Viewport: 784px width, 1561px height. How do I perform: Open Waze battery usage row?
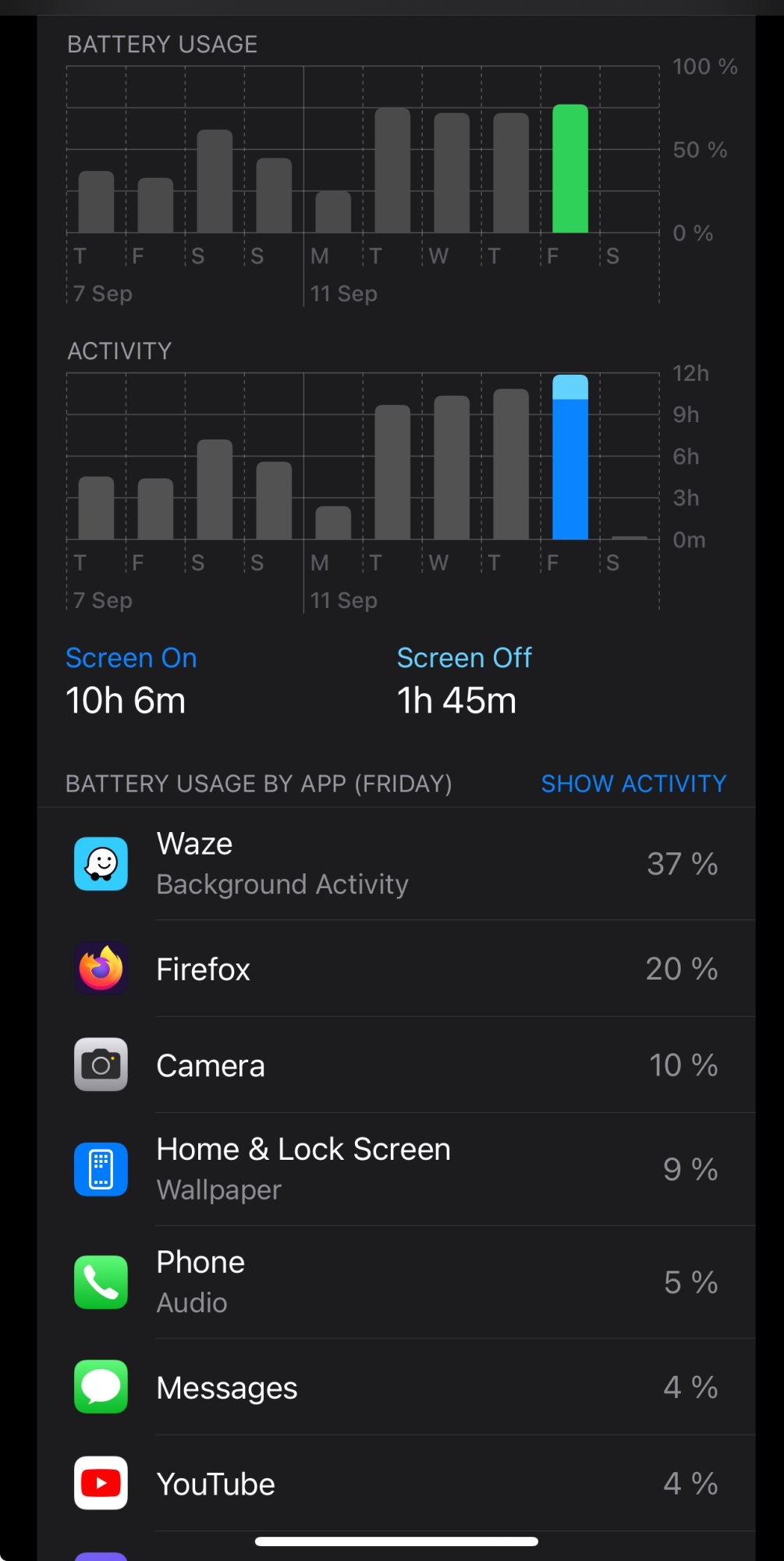click(x=396, y=864)
